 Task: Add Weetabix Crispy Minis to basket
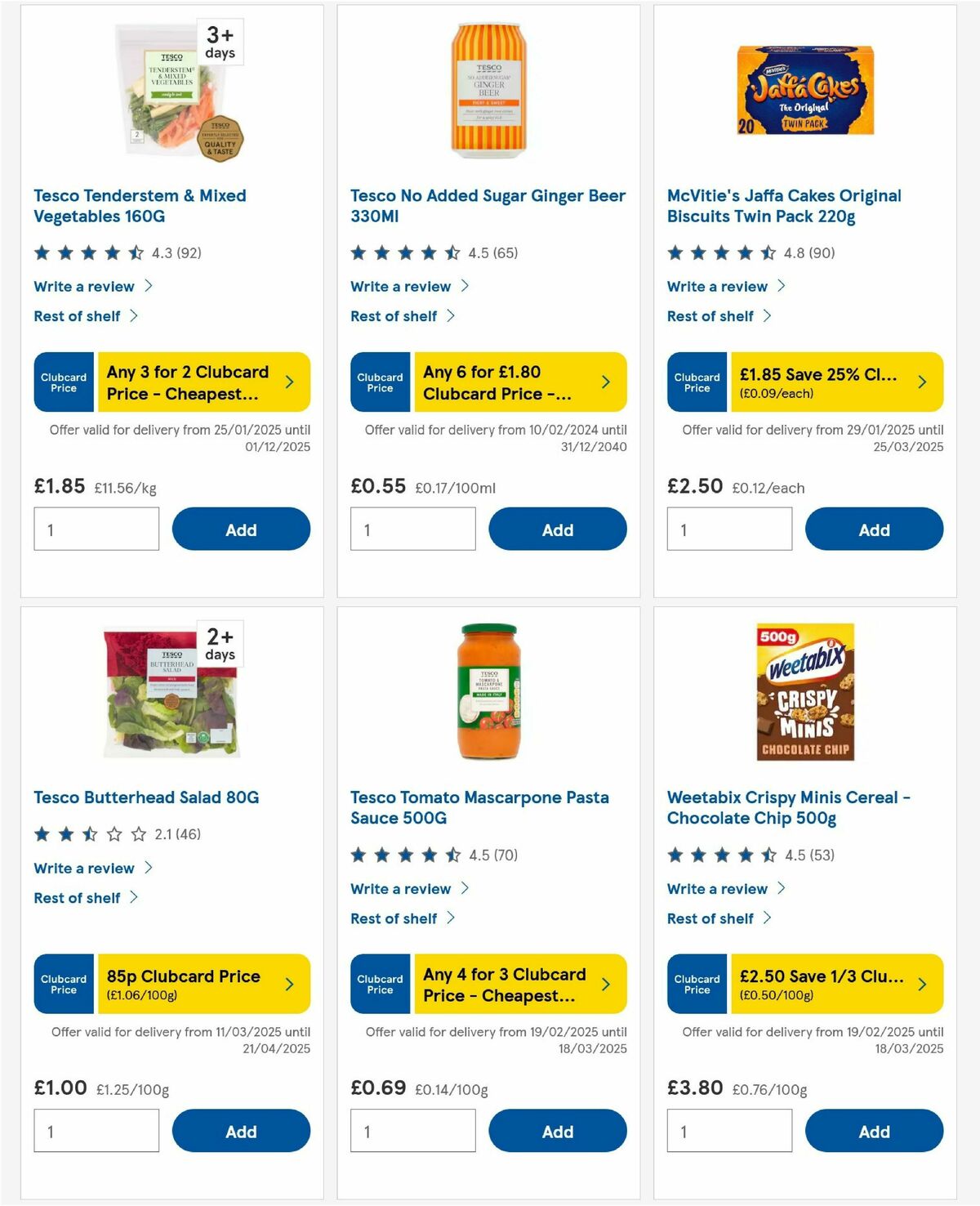pyautogui.click(x=874, y=1131)
